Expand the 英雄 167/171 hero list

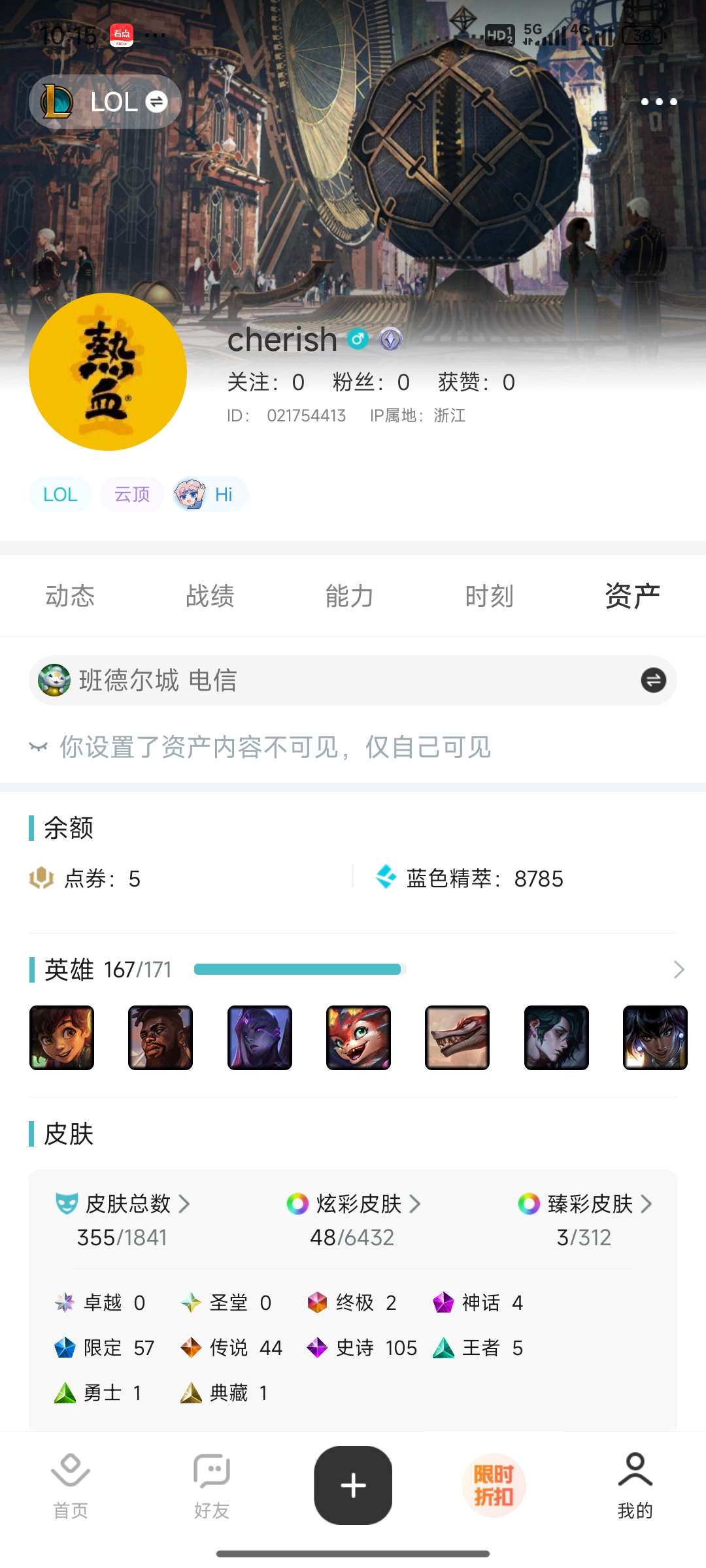pyautogui.click(x=679, y=970)
